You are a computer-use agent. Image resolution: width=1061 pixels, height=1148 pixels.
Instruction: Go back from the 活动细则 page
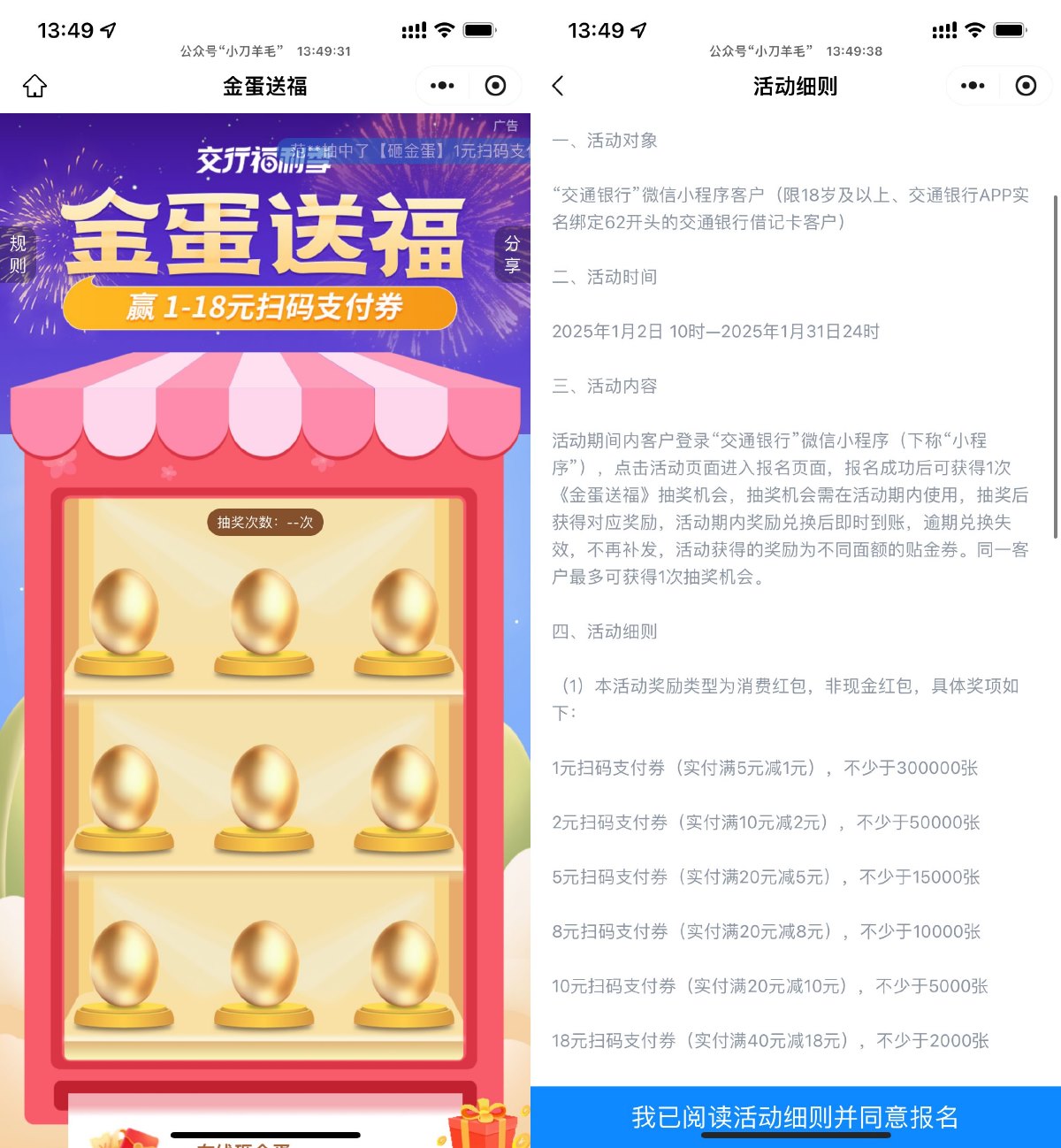pos(558,86)
